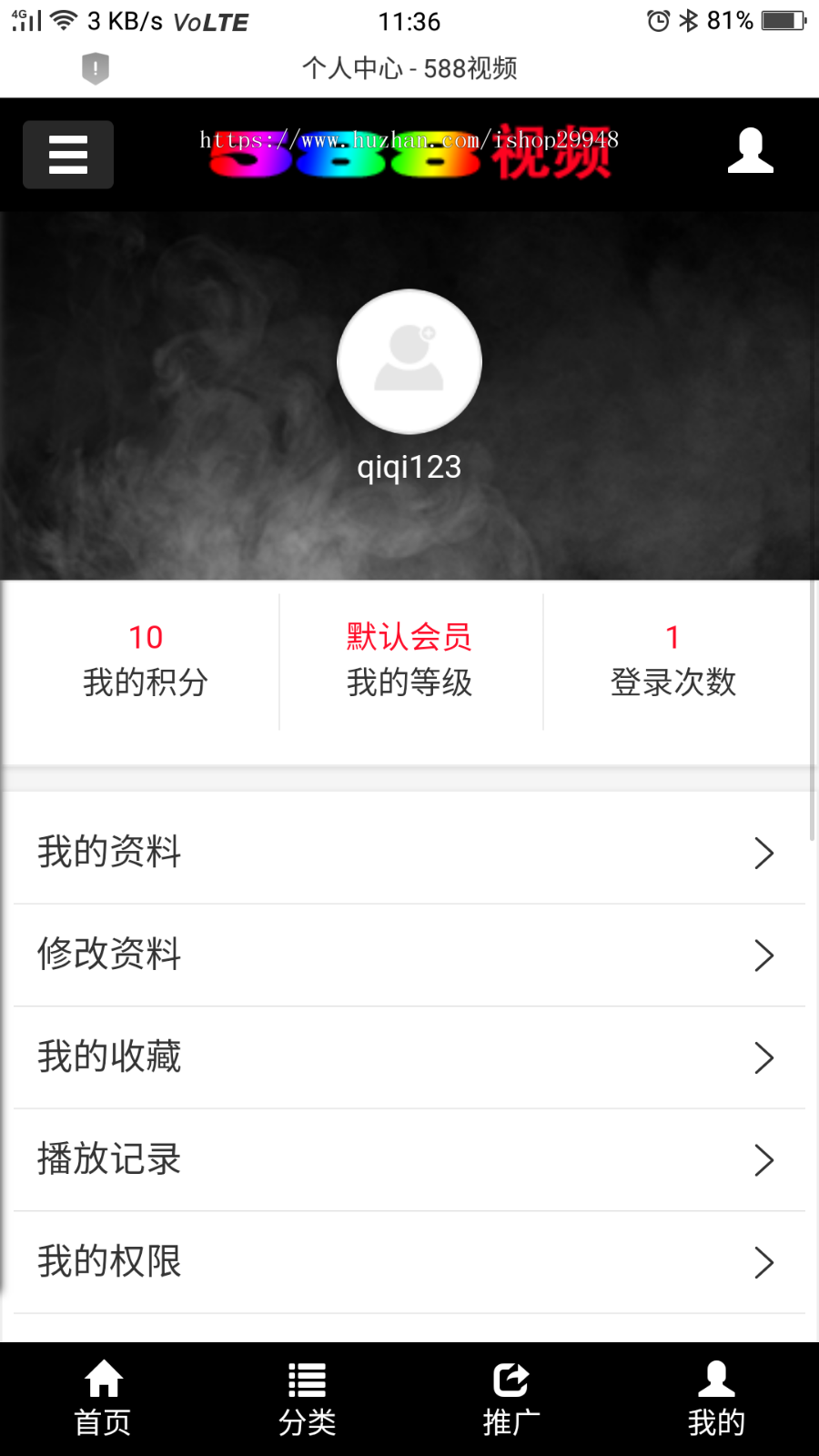Screen dimensions: 819x1456
Task: Check 登录次数 login count
Action: tap(673, 660)
